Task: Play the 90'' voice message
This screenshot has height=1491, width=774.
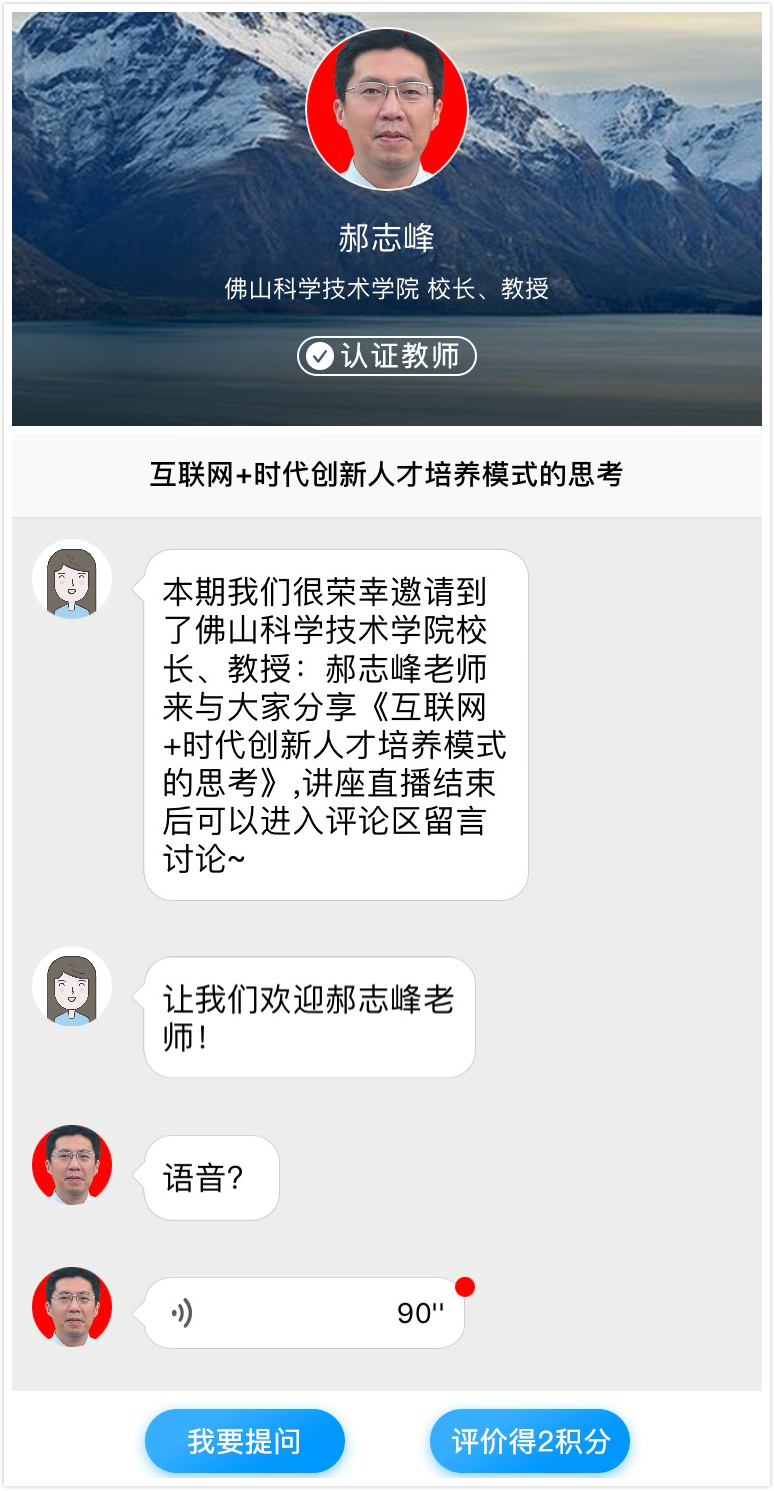Action: [304, 1312]
